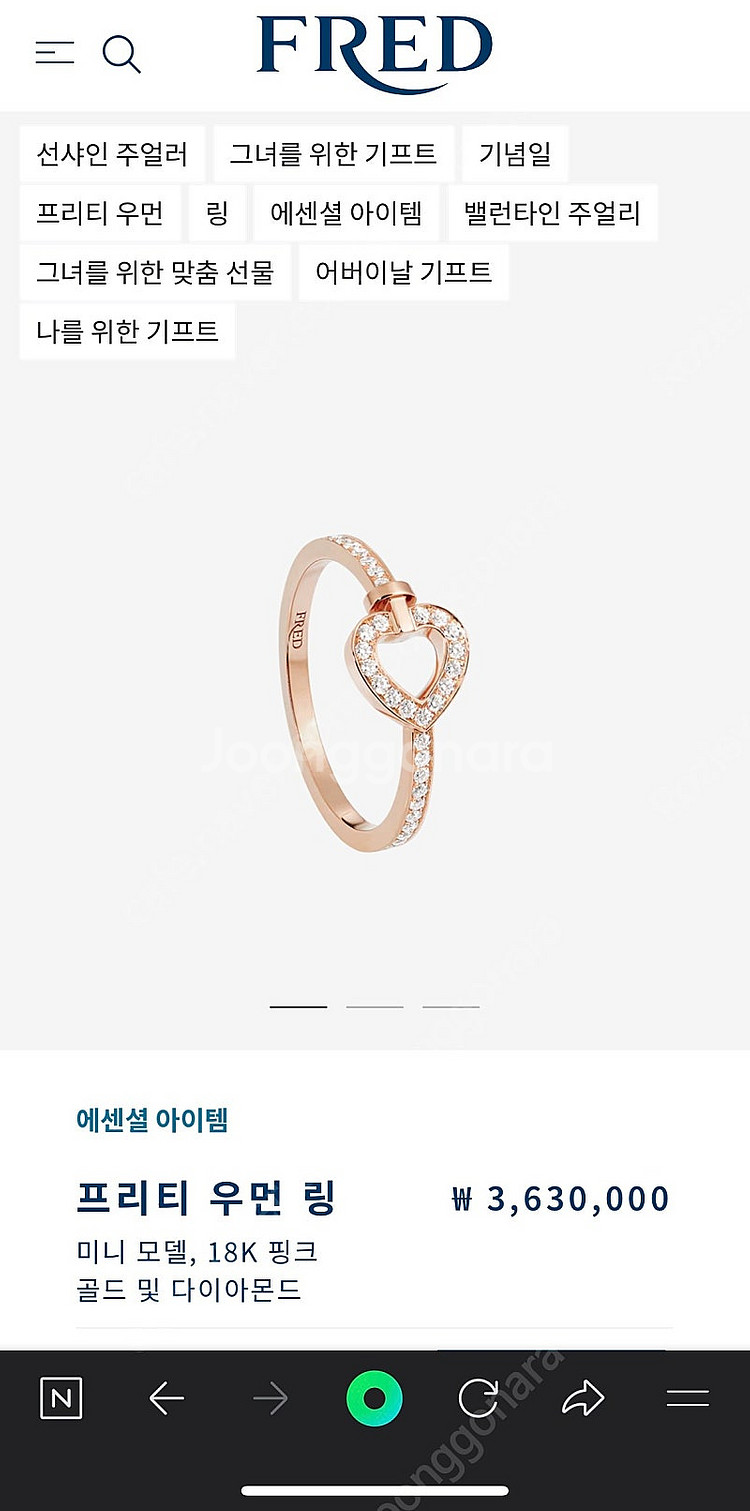This screenshot has height=1511, width=750.
Task: Choose the 프리티 우먼 chip
Action: (x=100, y=213)
